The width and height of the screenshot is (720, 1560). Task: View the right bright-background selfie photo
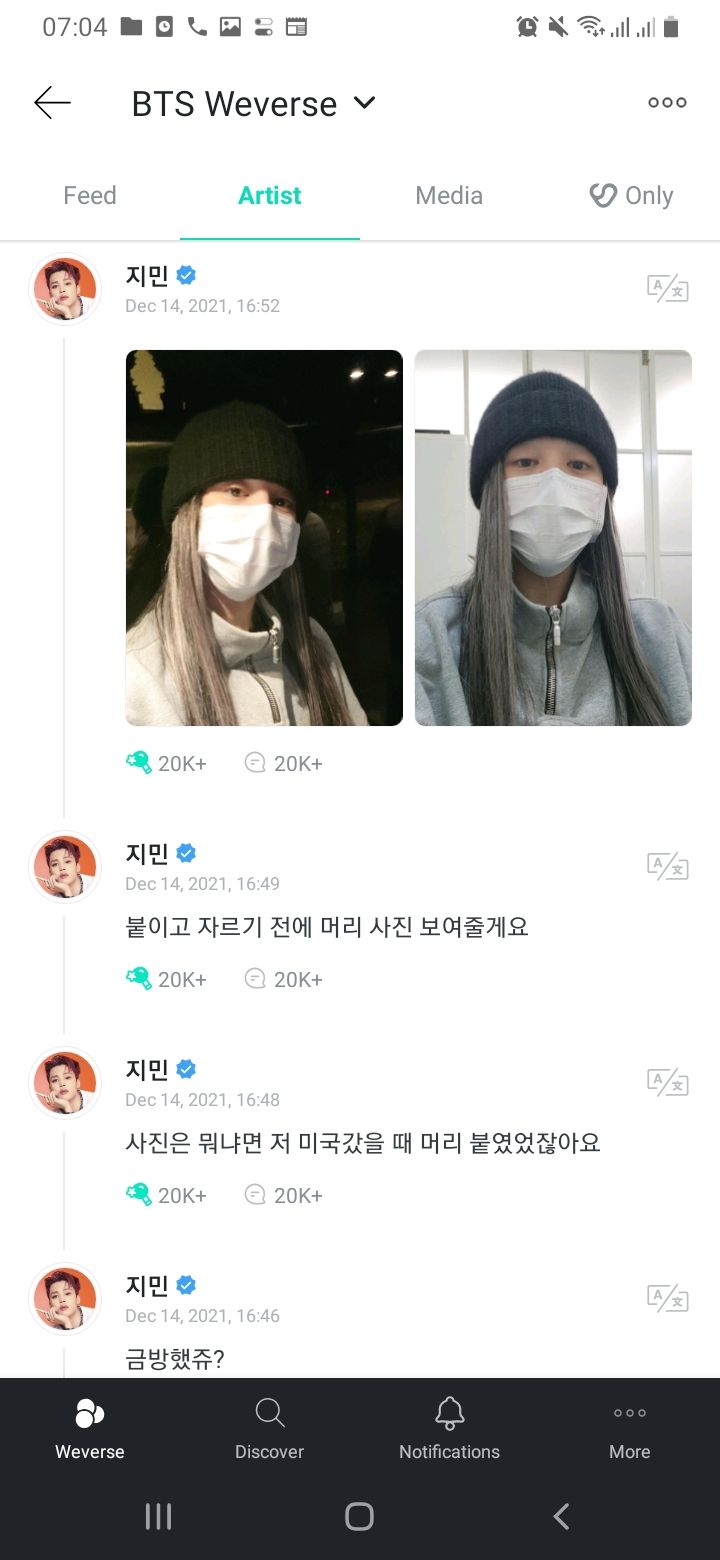pyautogui.click(x=553, y=537)
